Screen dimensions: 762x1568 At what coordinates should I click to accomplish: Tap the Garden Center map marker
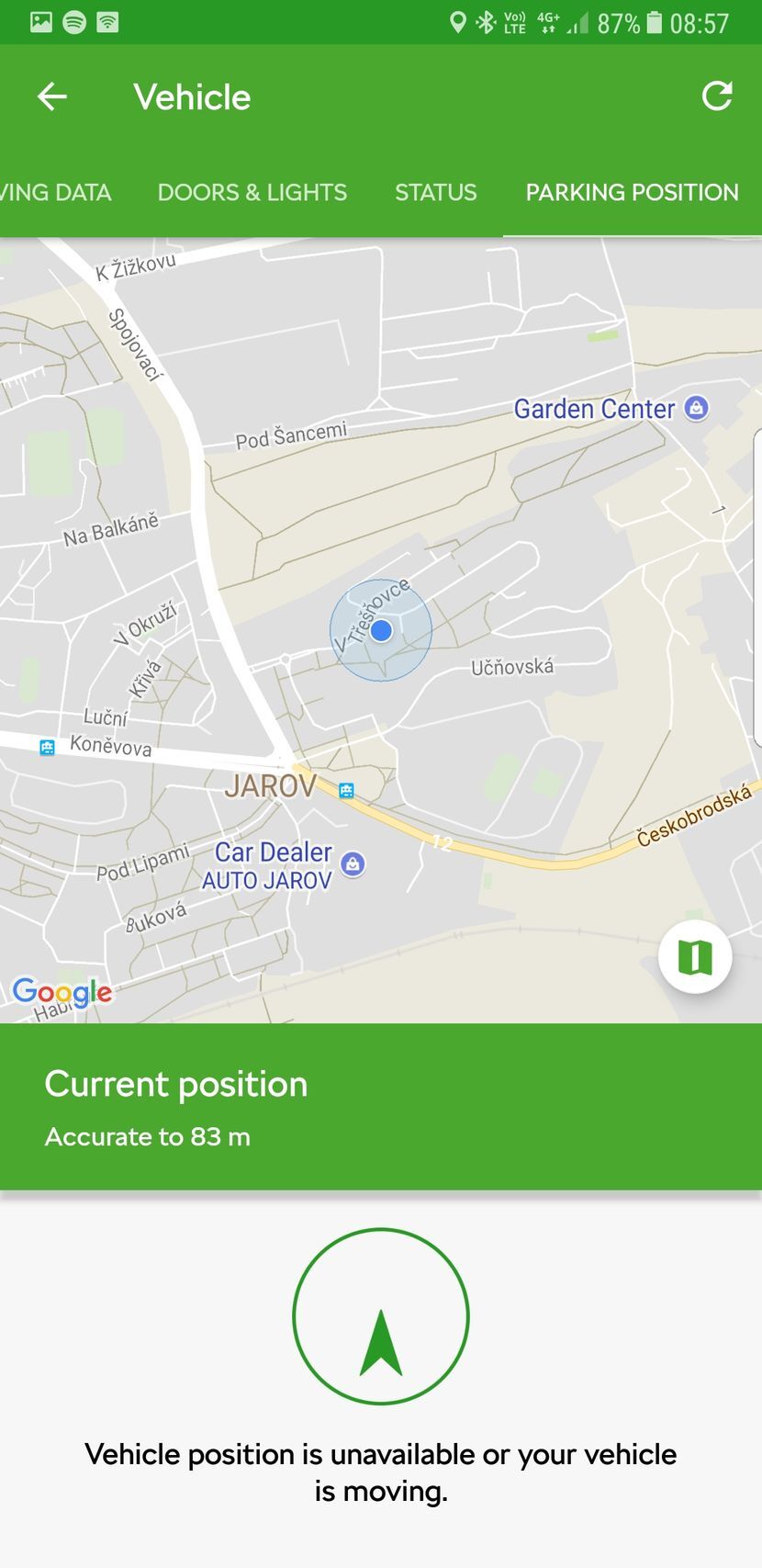point(697,408)
